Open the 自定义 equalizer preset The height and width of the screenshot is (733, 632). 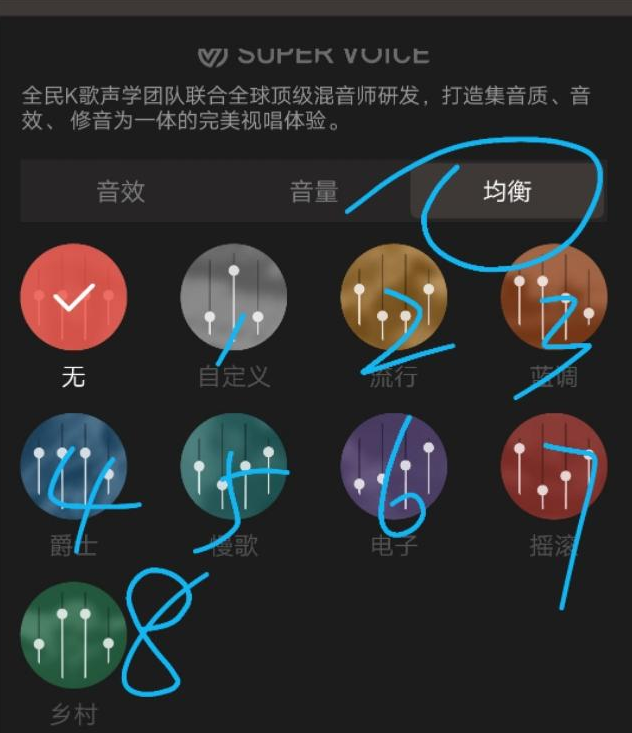233,297
